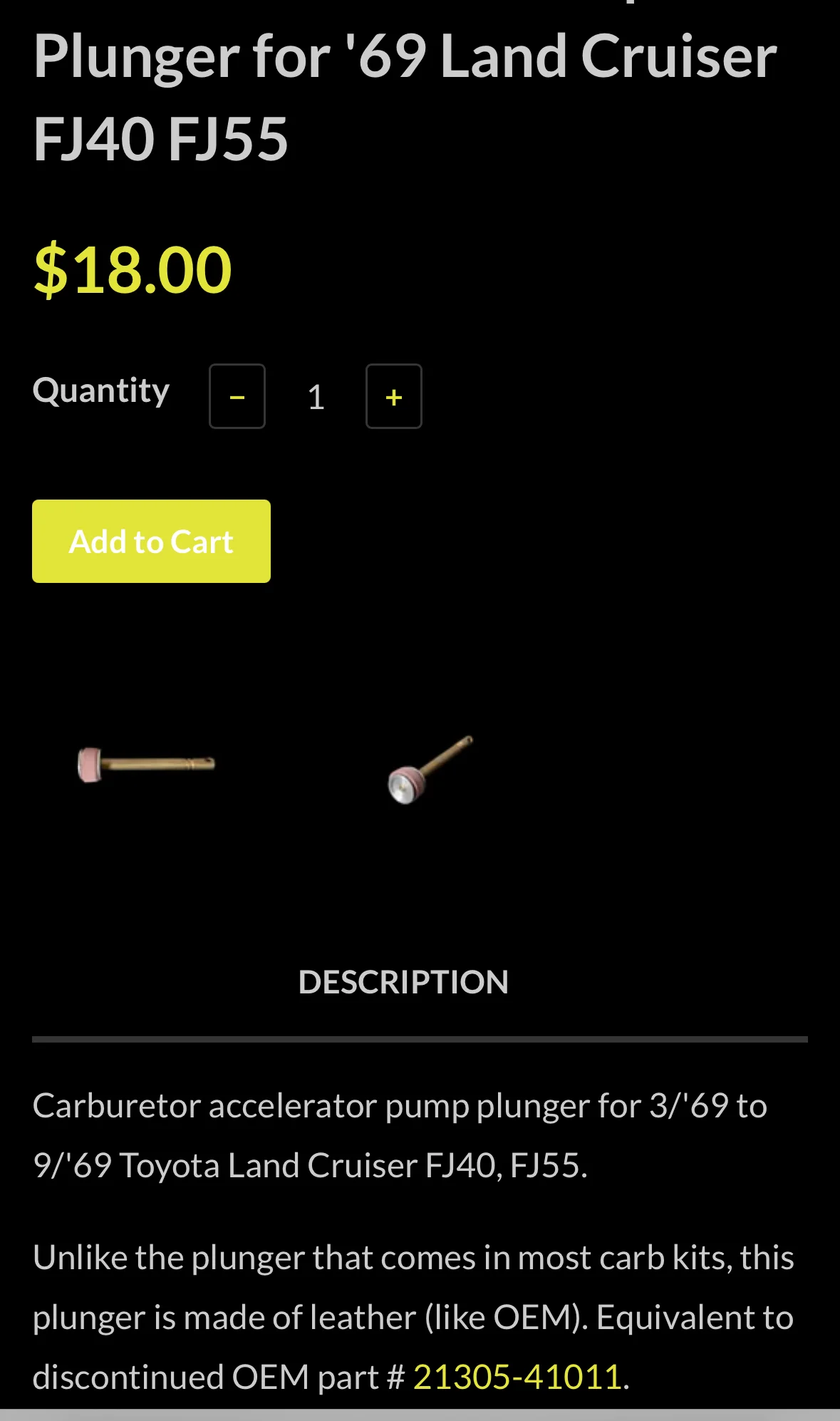
Task: Increase quantity with the plus button
Action: pyautogui.click(x=393, y=396)
